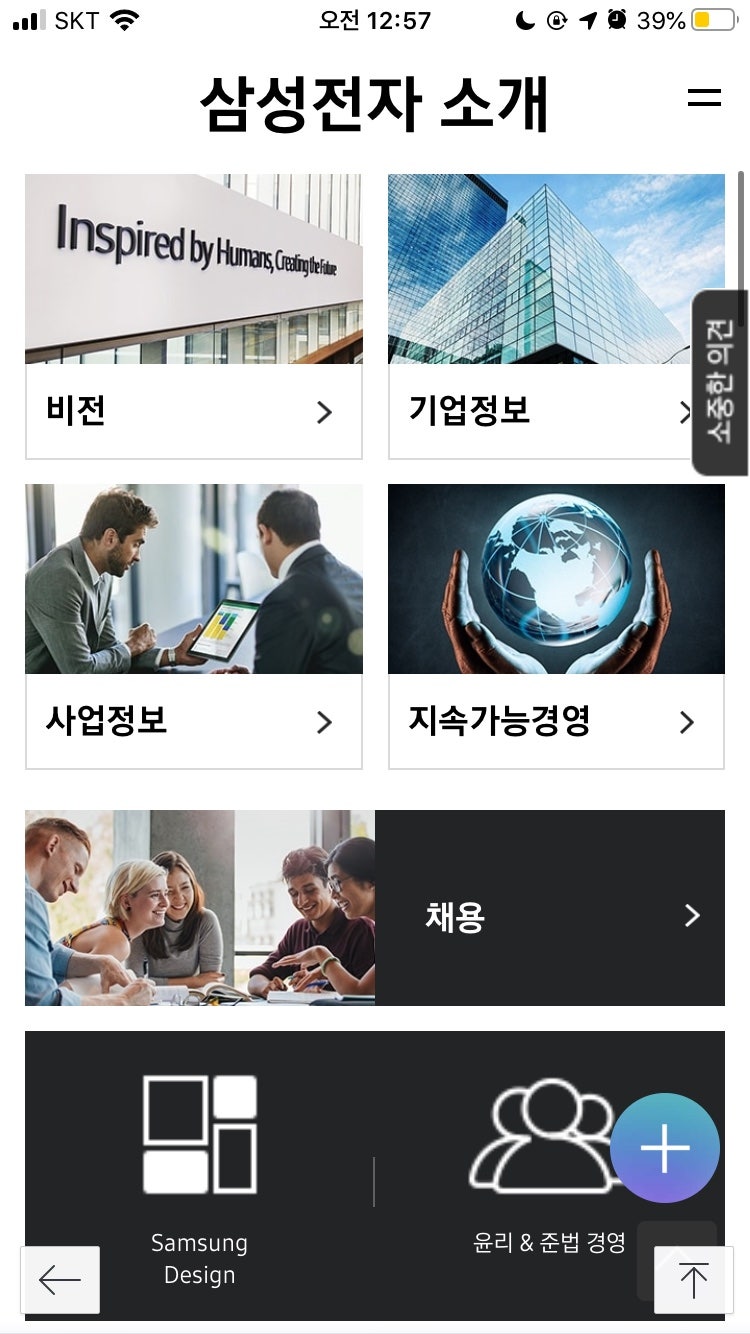Tap the floating plus button
This screenshot has height=1334, width=750.
(664, 1148)
